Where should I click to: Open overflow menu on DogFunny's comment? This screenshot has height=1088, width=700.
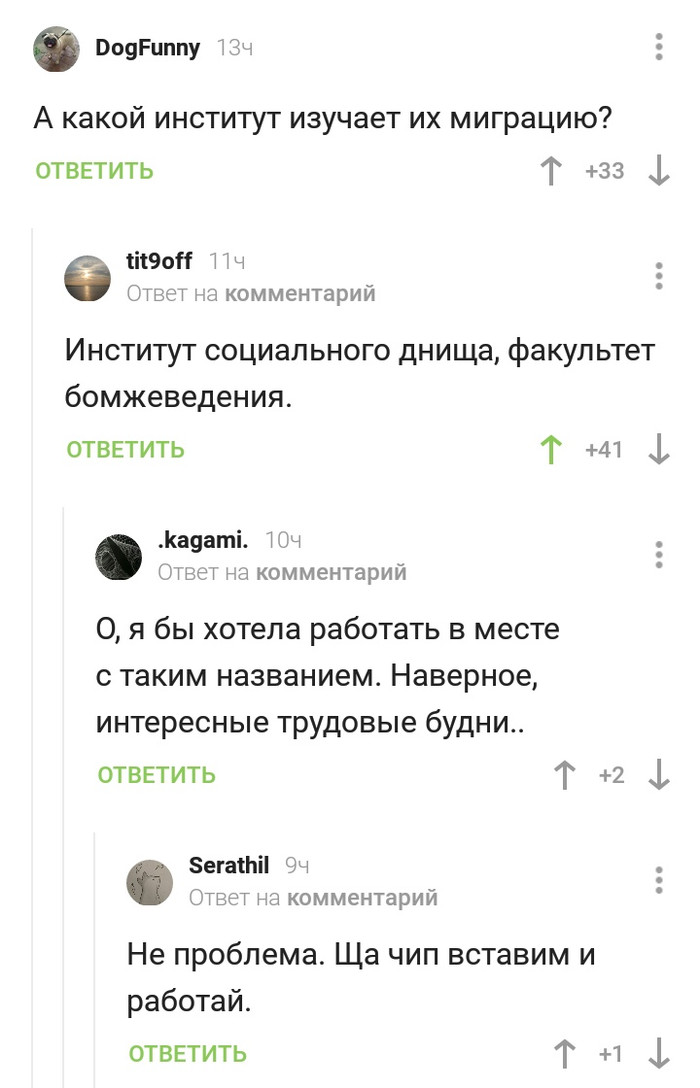point(659,47)
